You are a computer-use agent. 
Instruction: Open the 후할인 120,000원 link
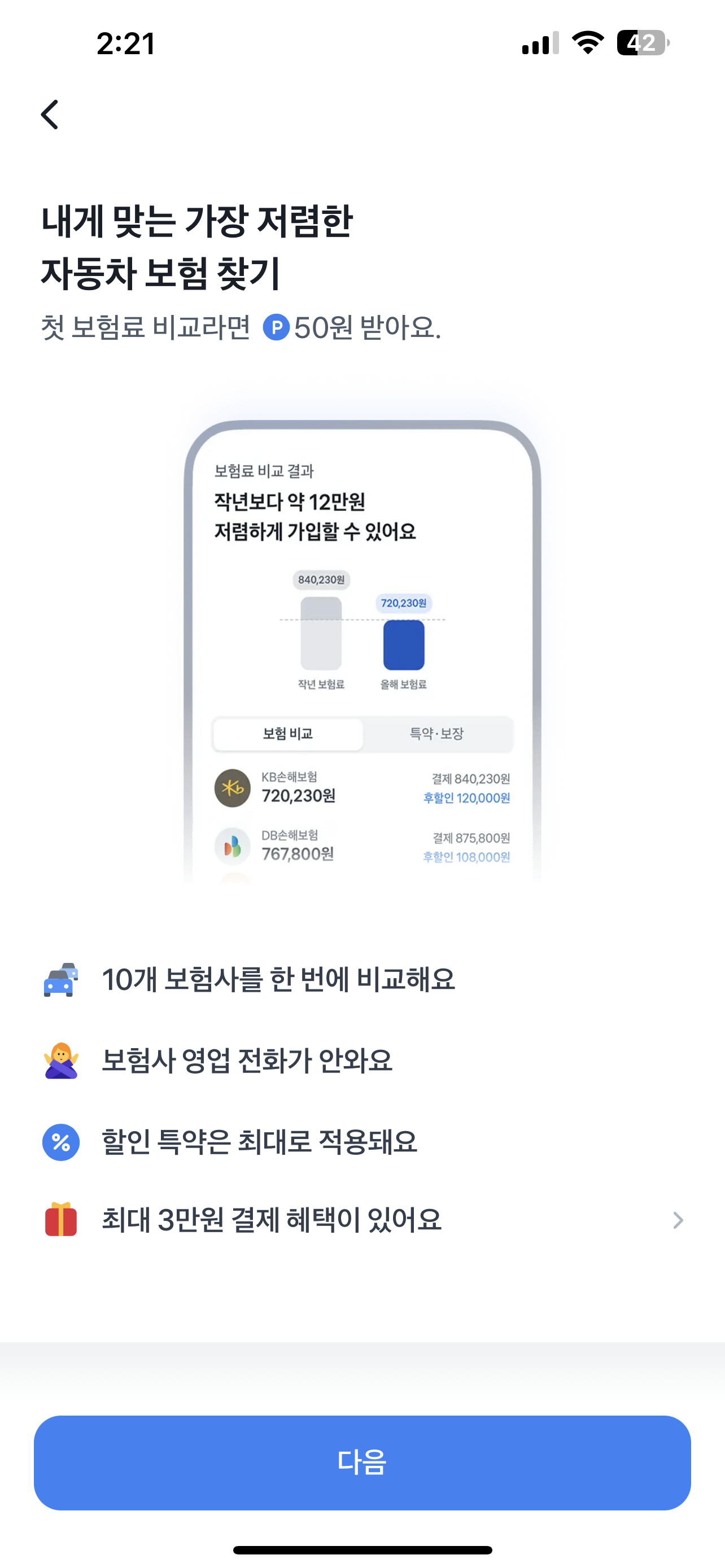[x=467, y=798]
